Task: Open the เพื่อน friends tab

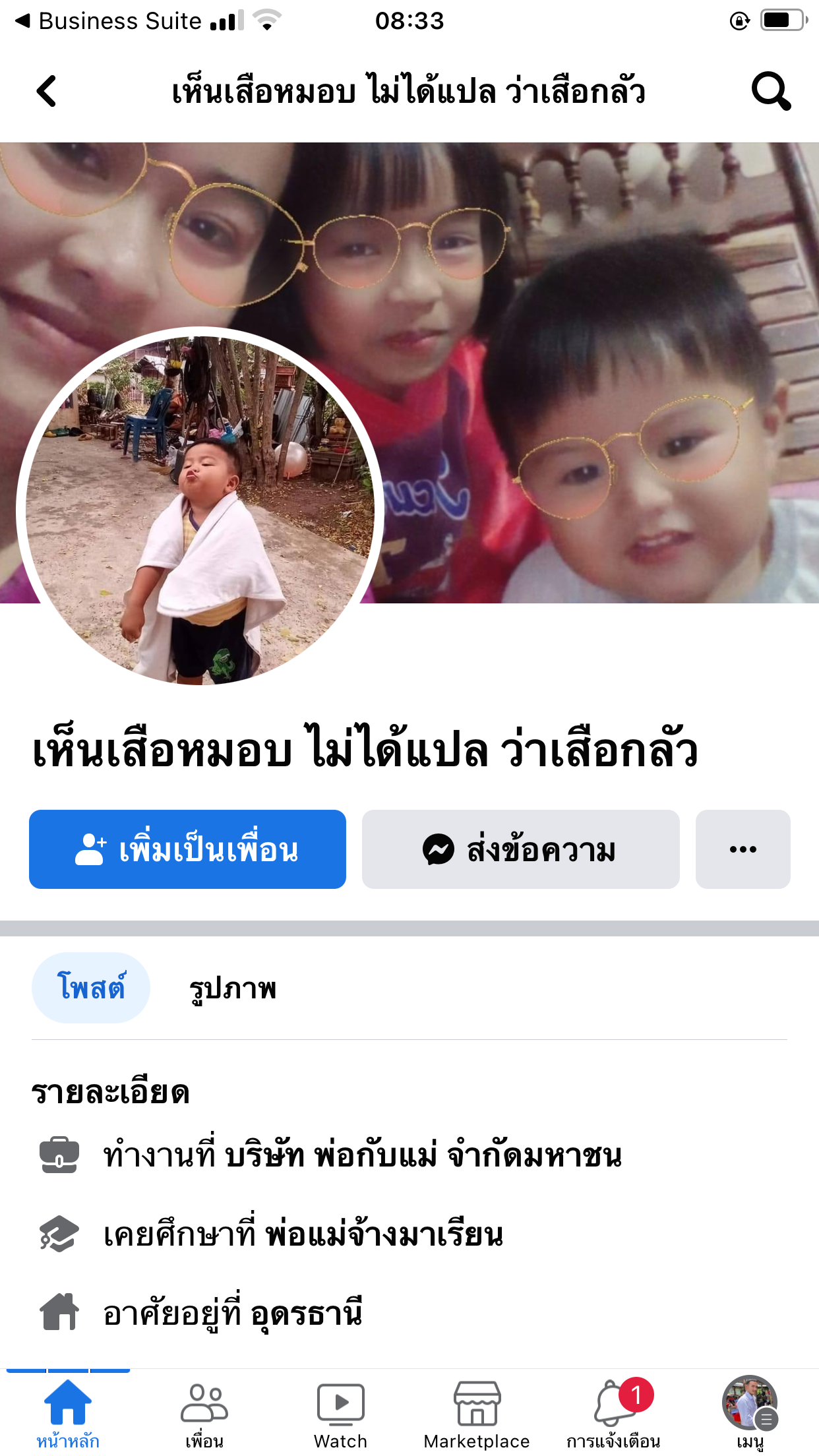Action: [x=204, y=1412]
